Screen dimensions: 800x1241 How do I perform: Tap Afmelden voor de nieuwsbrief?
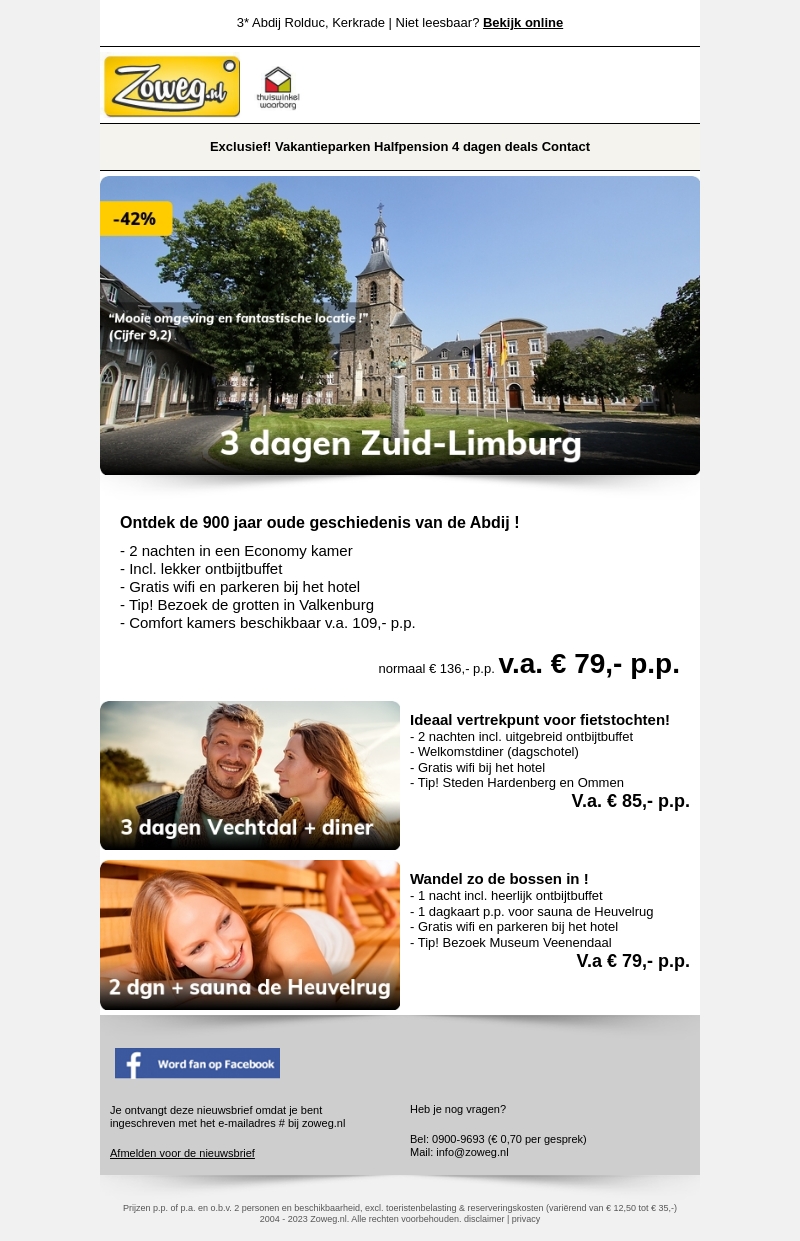click(182, 1153)
